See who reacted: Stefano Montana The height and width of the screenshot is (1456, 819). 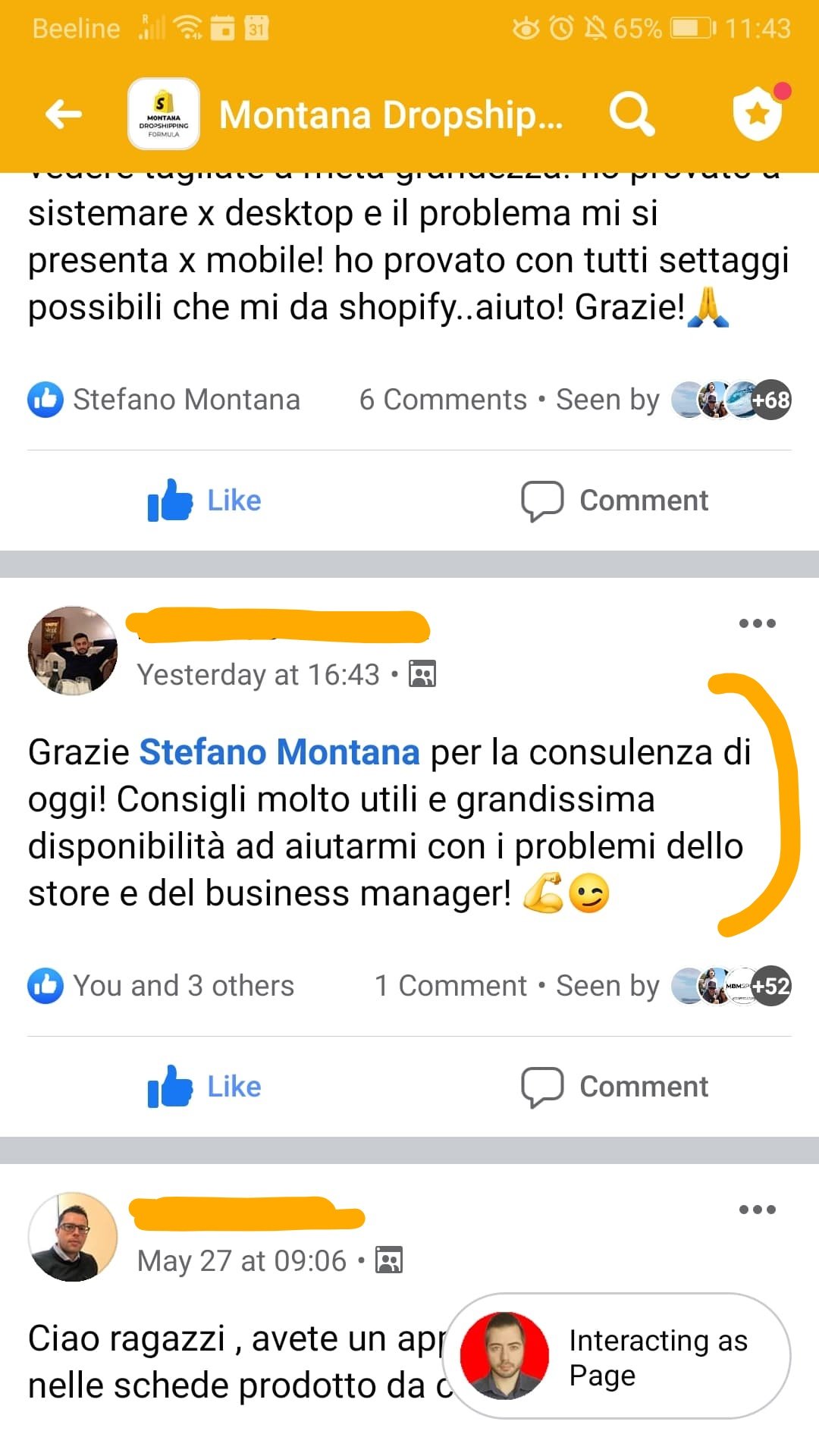click(x=164, y=400)
